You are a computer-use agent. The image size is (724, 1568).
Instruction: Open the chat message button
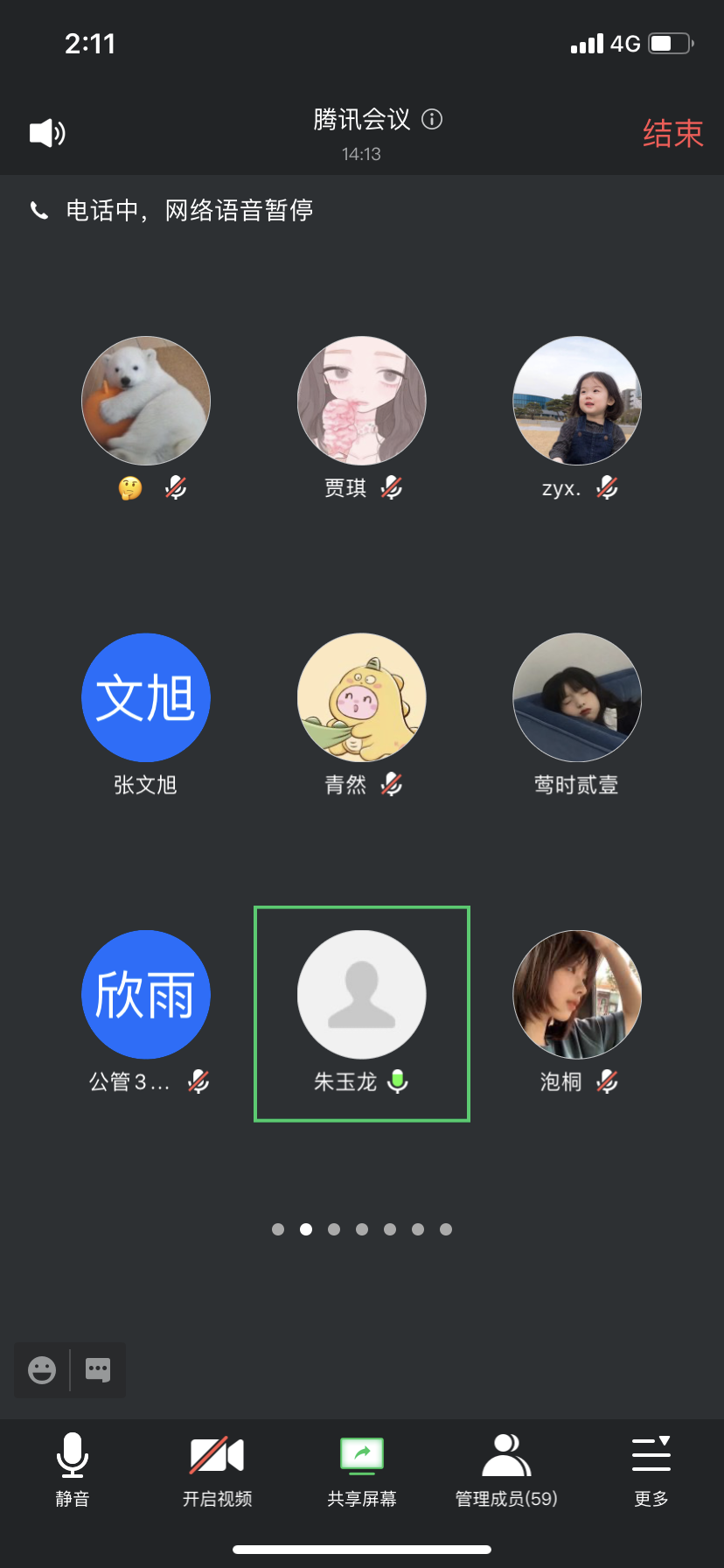click(98, 1369)
